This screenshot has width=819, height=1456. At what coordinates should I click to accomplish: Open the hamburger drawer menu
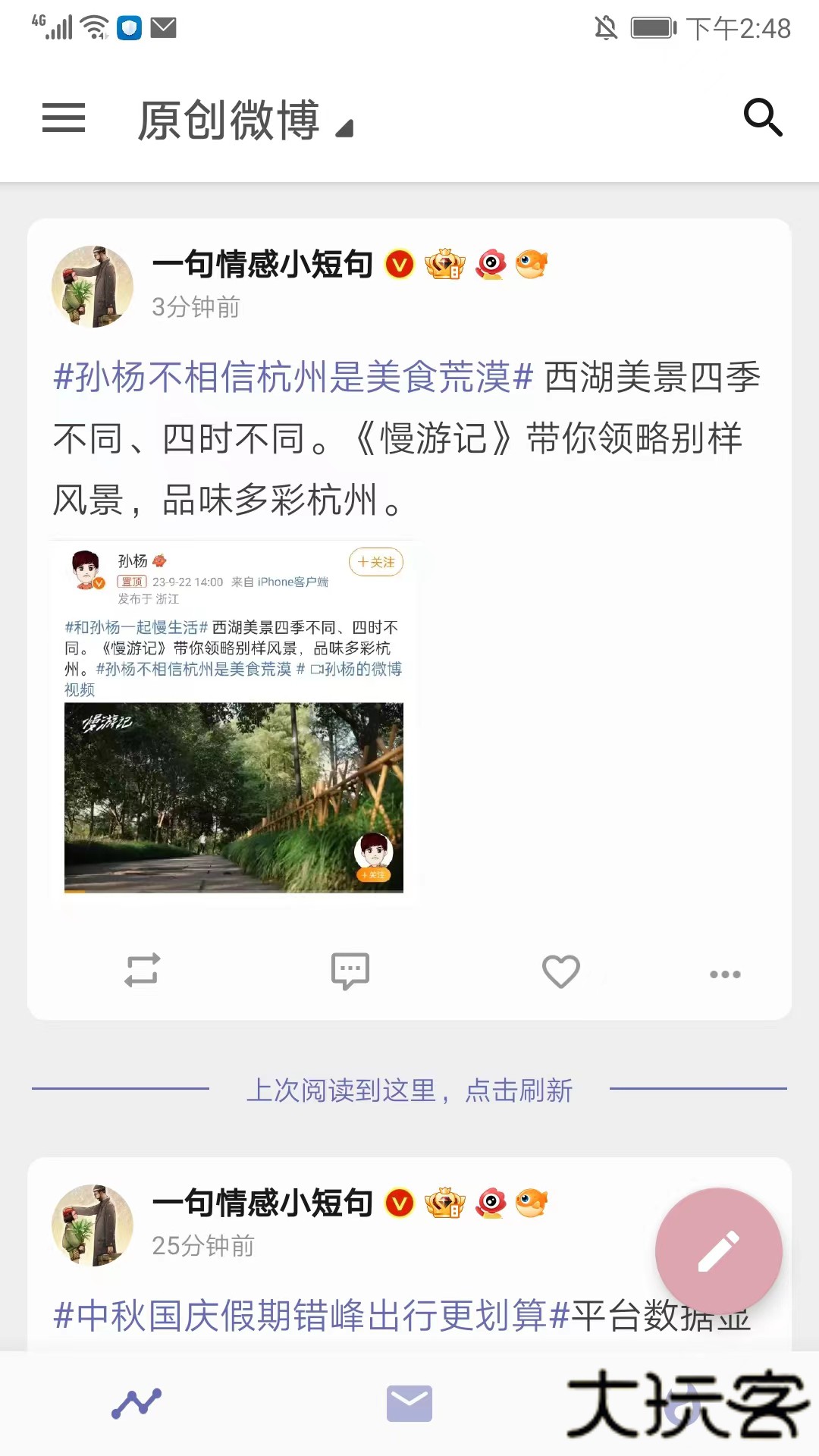coord(64,118)
